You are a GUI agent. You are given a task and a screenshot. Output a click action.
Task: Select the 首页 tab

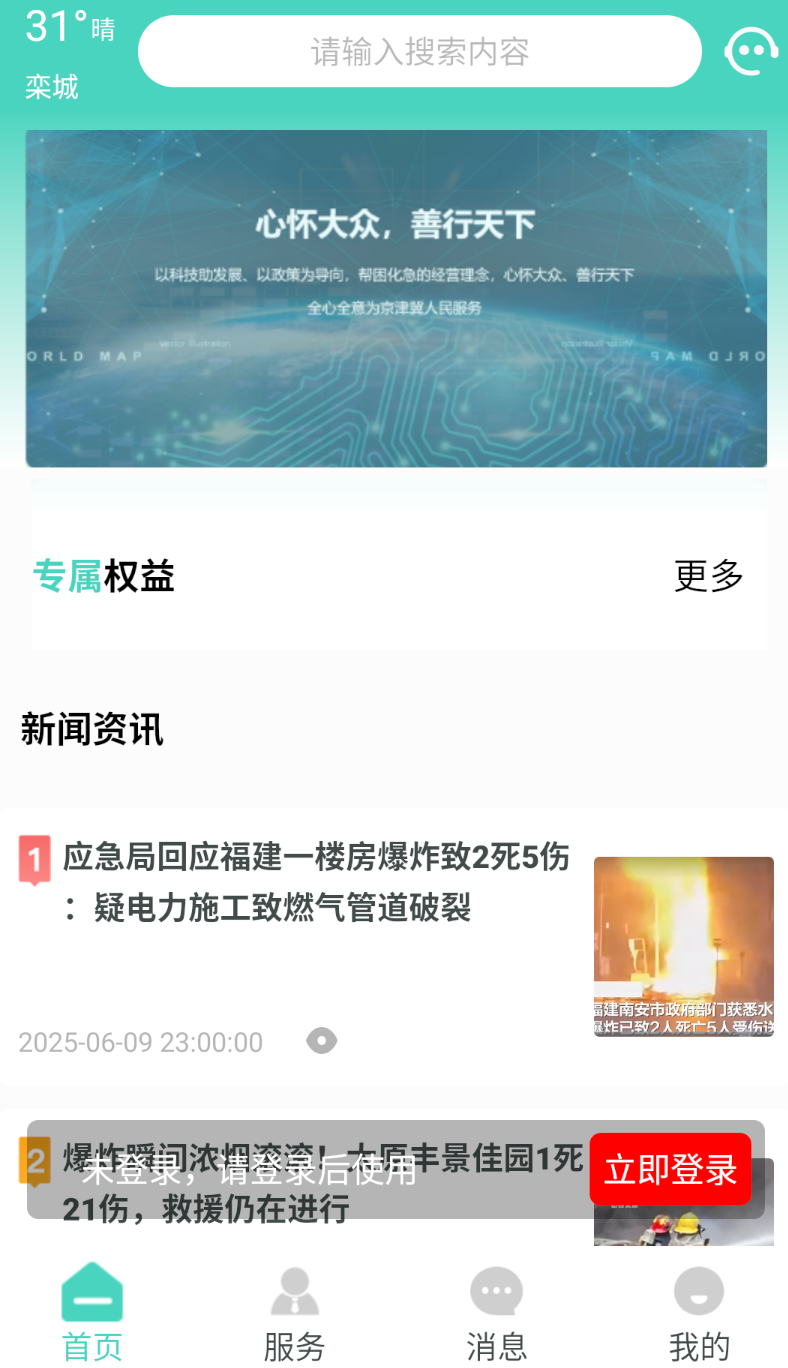[92, 1312]
